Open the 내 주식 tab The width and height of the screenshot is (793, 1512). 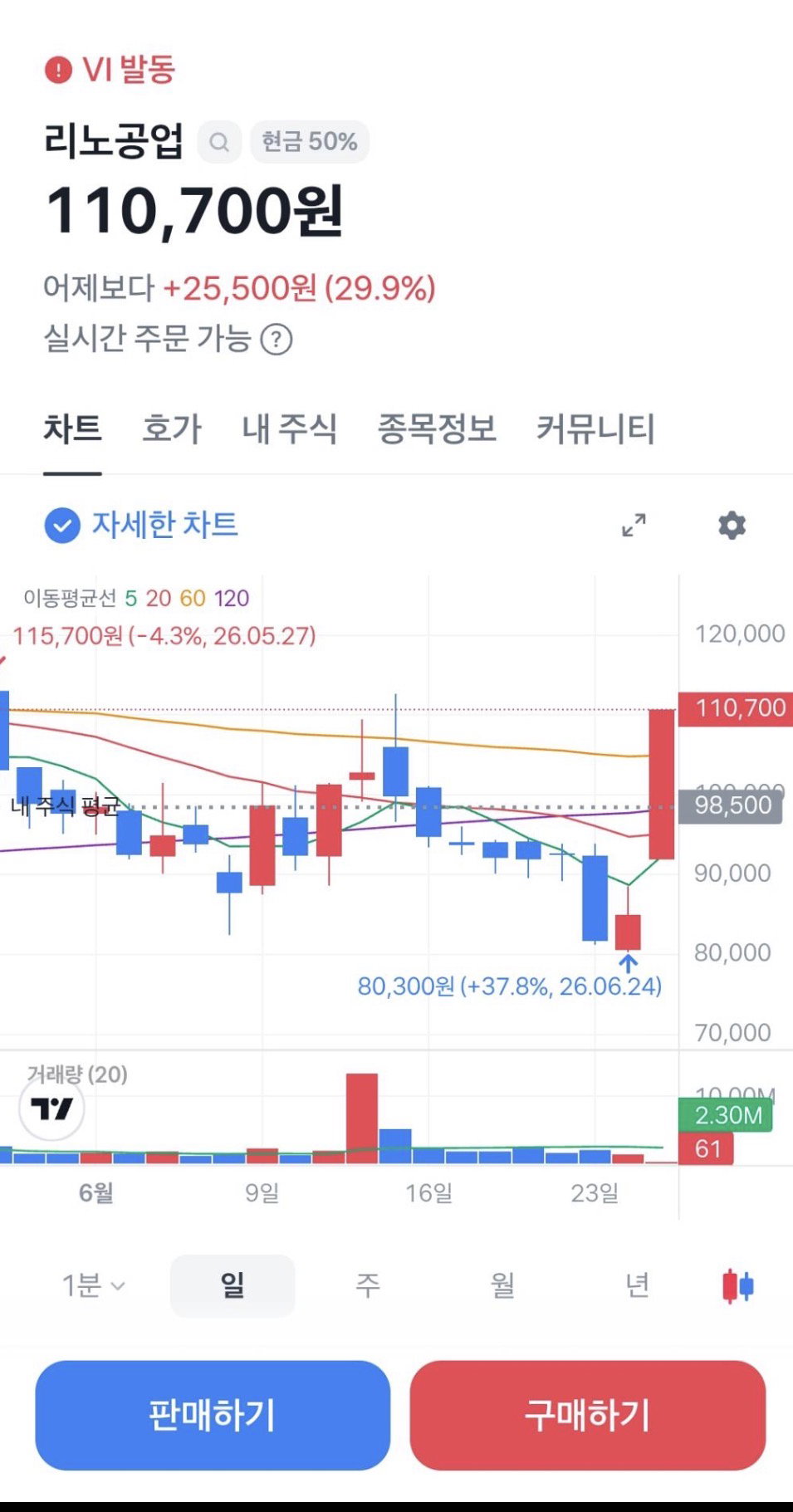point(289,429)
